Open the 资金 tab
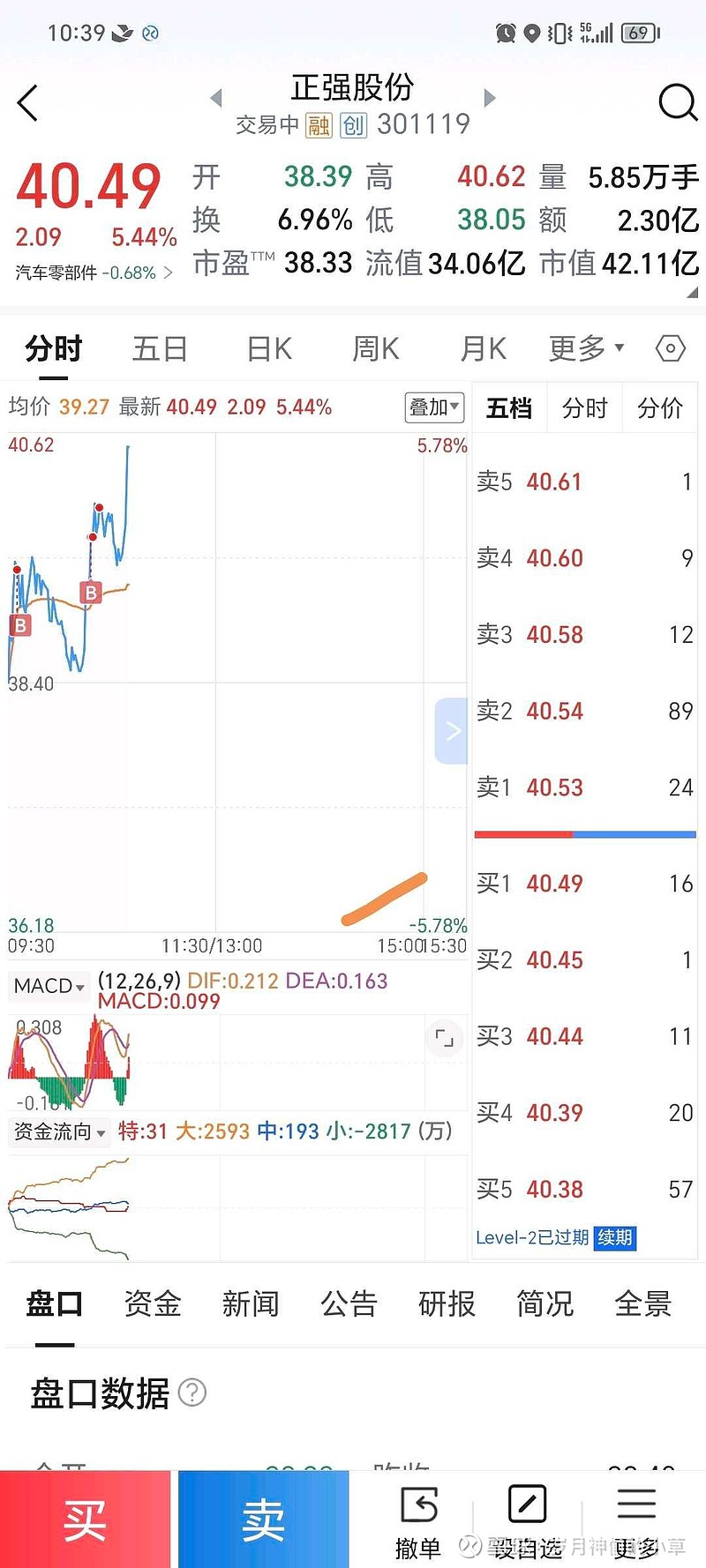This screenshot has height=1568, width=706. (153, 1303)
